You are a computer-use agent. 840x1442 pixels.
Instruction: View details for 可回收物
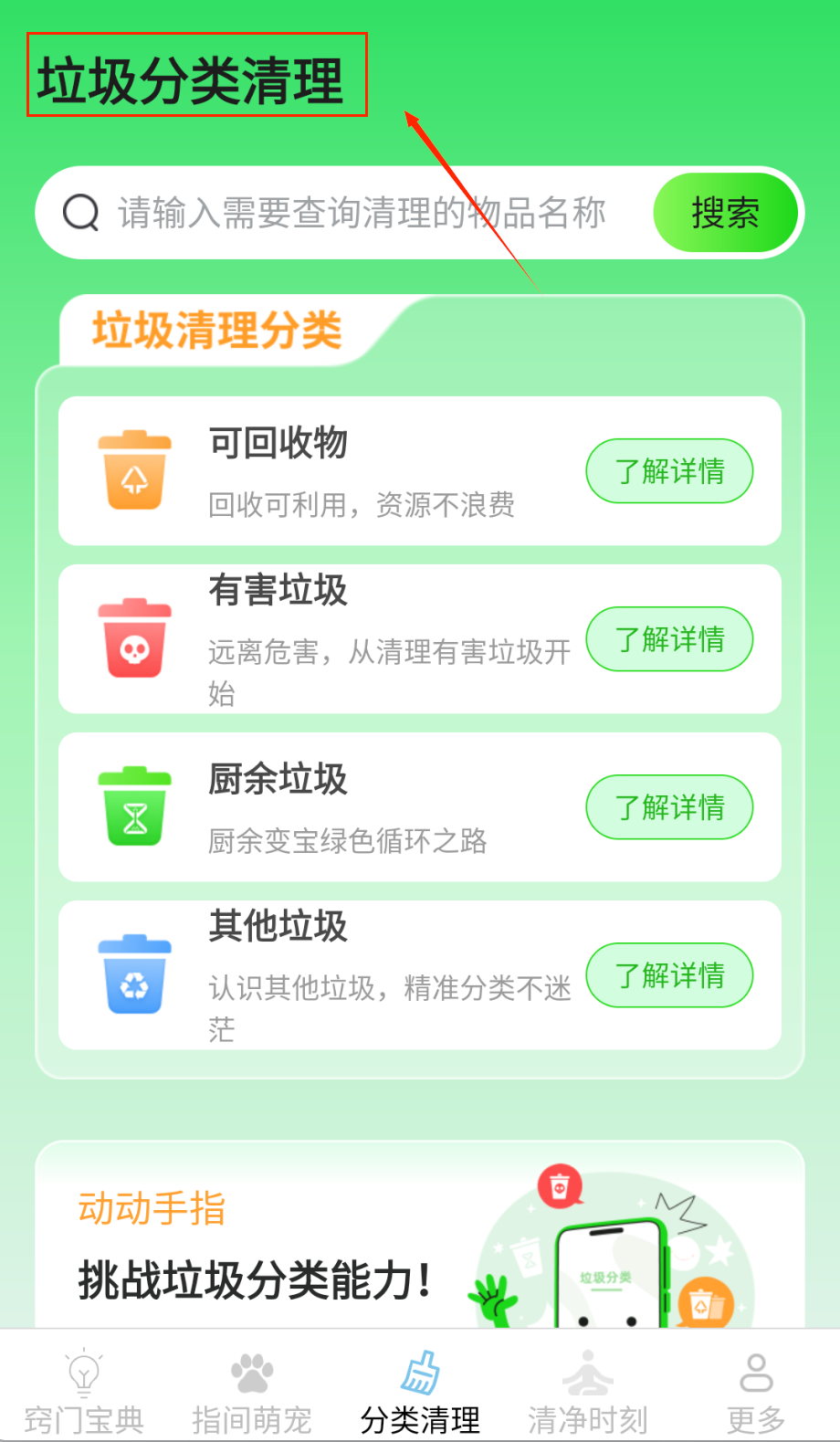point(669,471)
